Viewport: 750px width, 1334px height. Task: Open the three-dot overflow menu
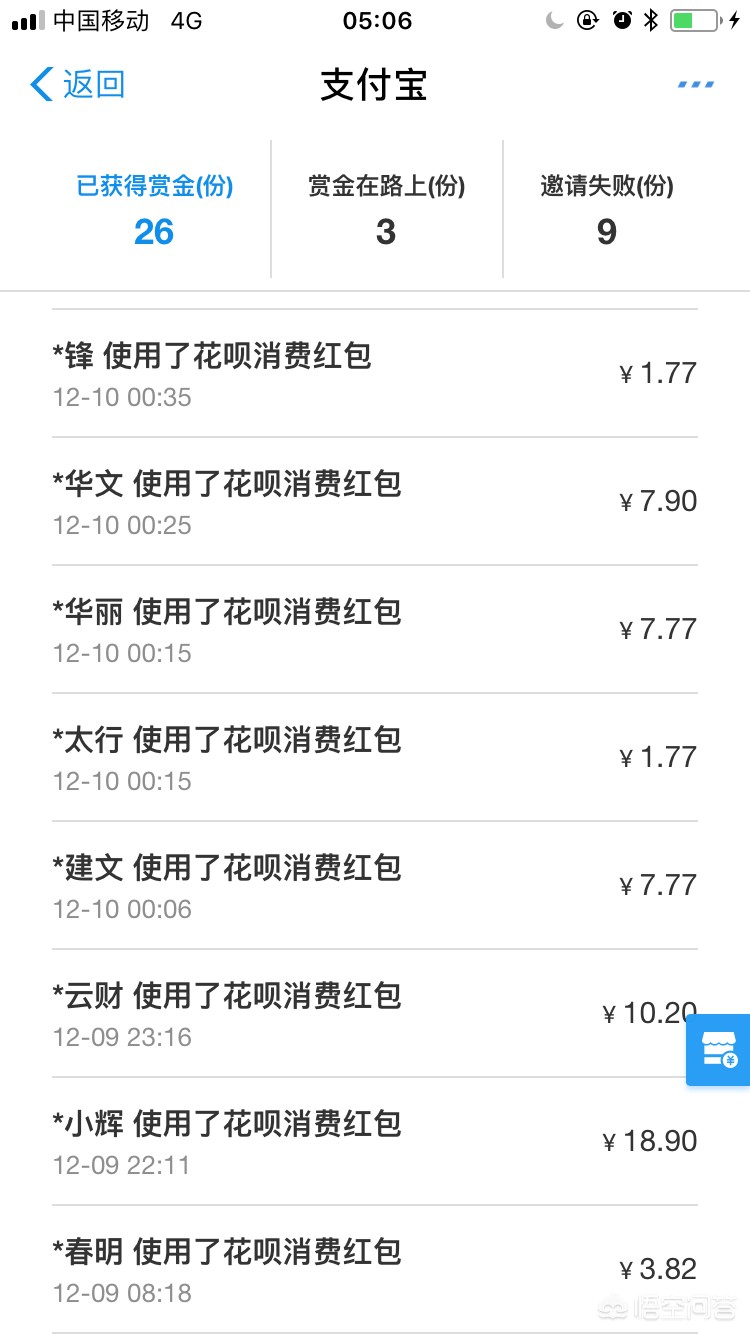tap(696, 84)
